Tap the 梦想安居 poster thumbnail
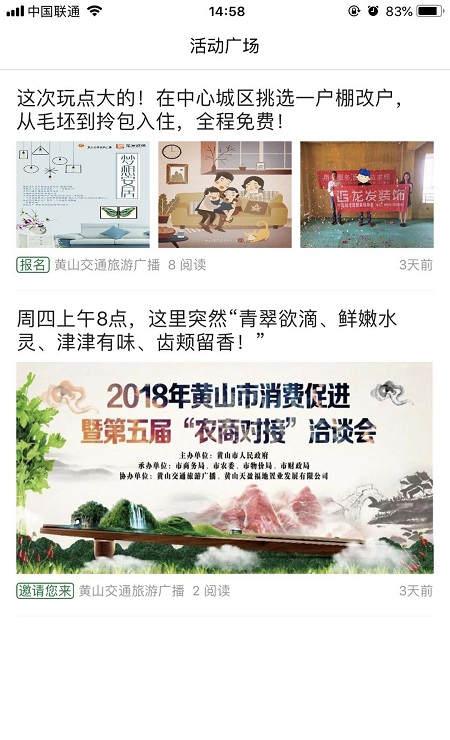The image size is (450, 740). 83,194
